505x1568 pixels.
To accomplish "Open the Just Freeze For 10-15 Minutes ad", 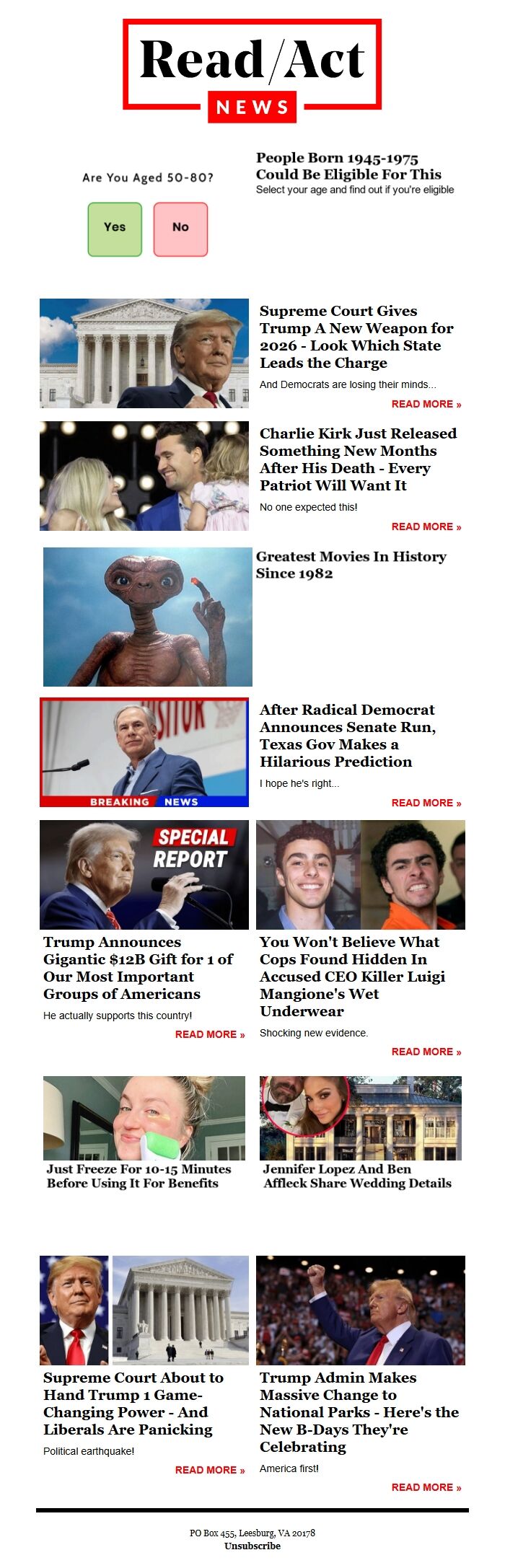I will pos(139,1176).
